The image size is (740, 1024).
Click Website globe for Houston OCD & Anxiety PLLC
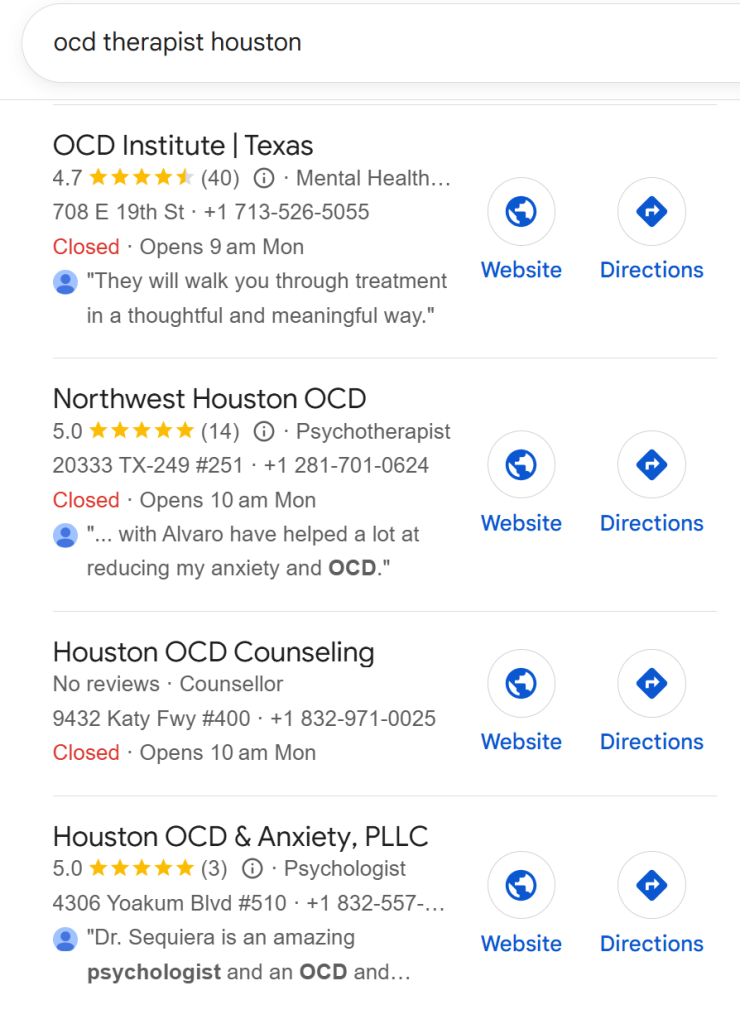pyautogui.click(x=520, y=885)
